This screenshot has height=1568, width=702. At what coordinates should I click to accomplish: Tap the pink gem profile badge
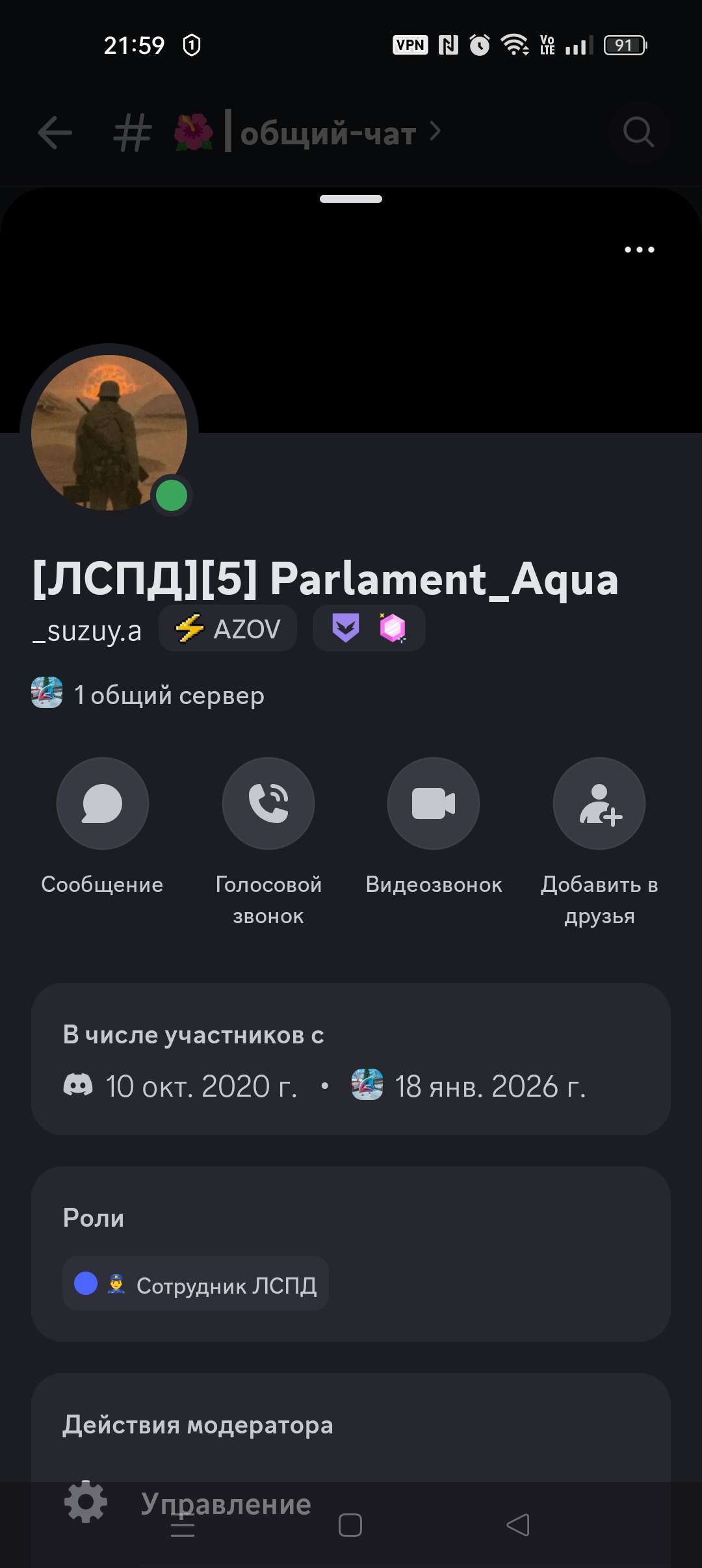(393, 629)
